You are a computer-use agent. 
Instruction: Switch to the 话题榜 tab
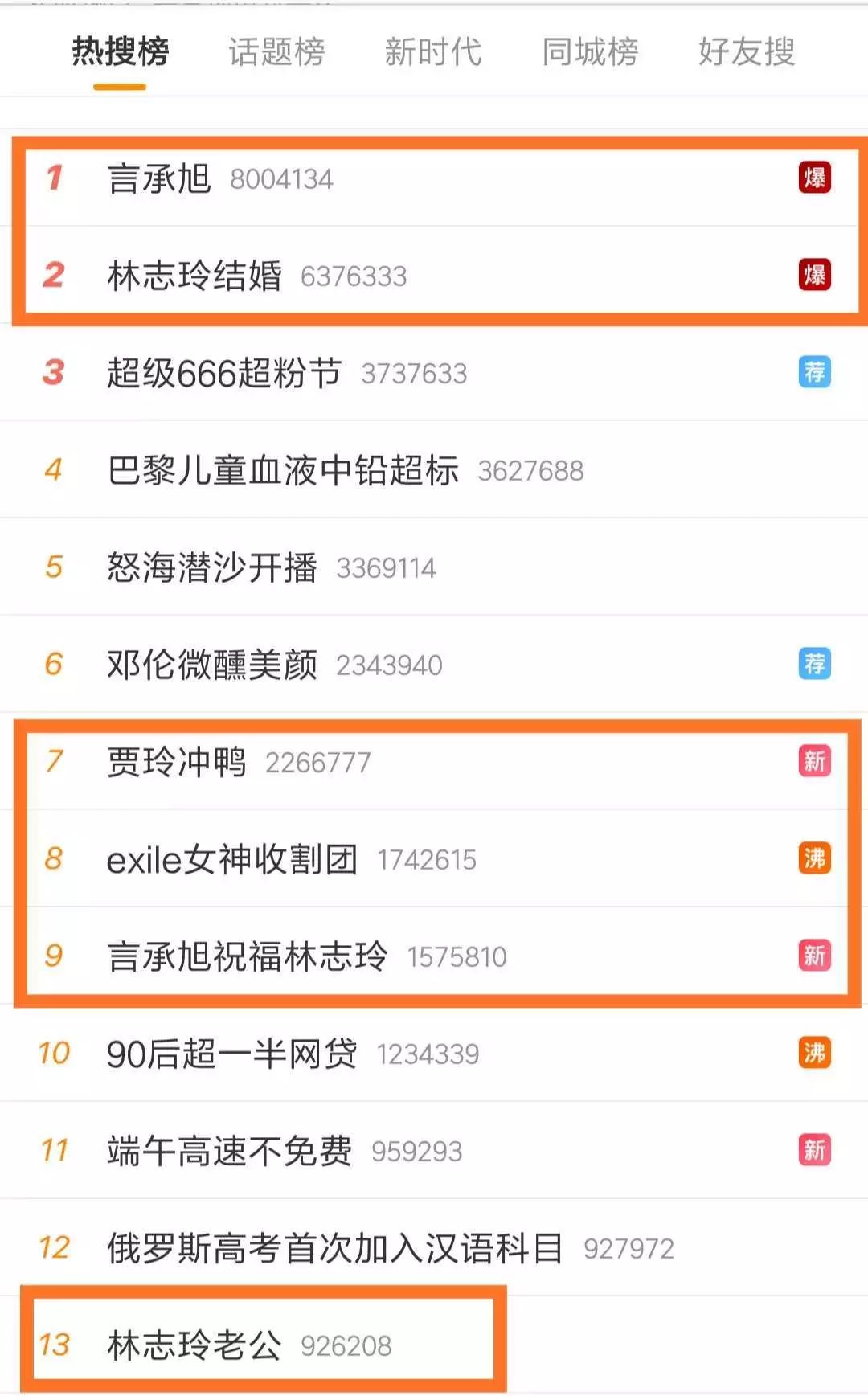tap(276, 52)
